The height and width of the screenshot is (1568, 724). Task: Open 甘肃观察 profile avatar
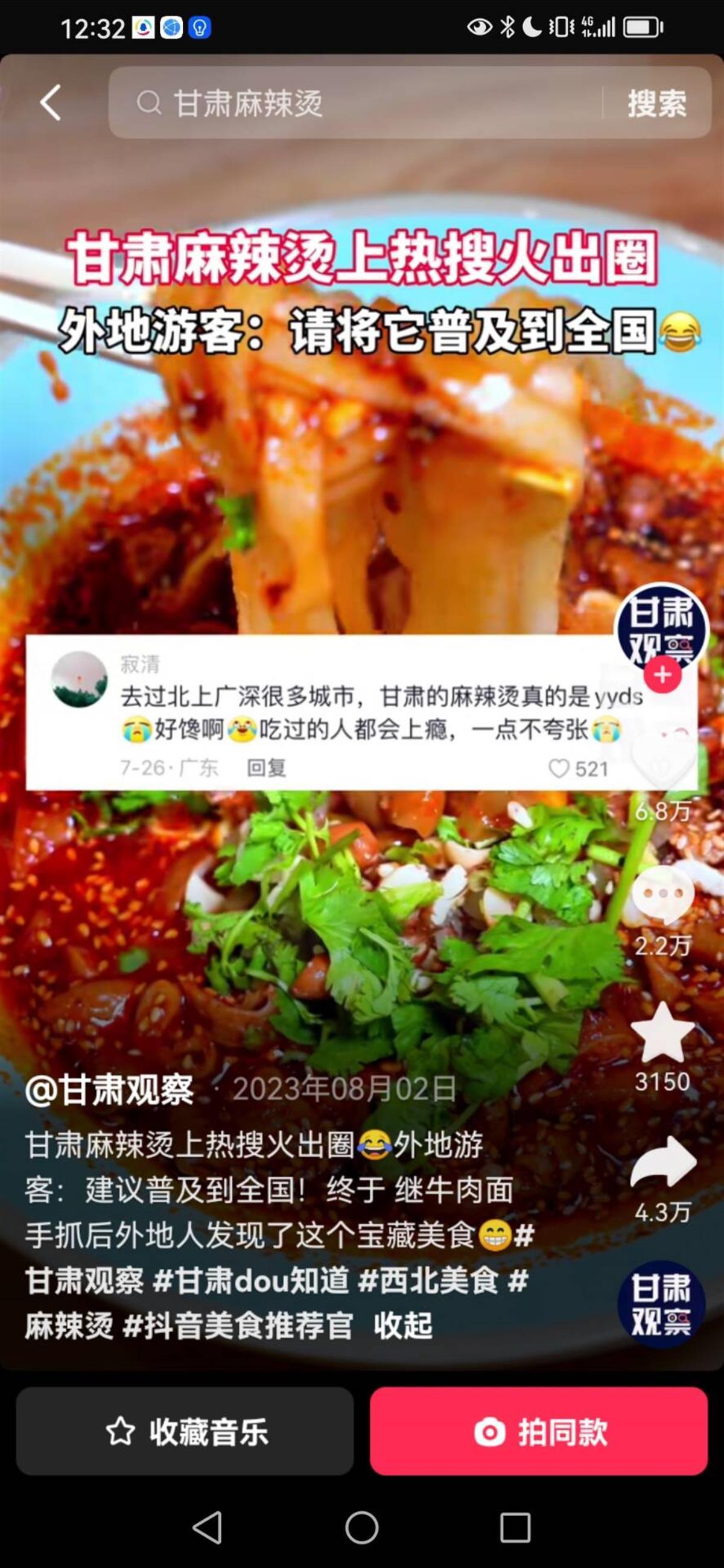coord(661,627)
